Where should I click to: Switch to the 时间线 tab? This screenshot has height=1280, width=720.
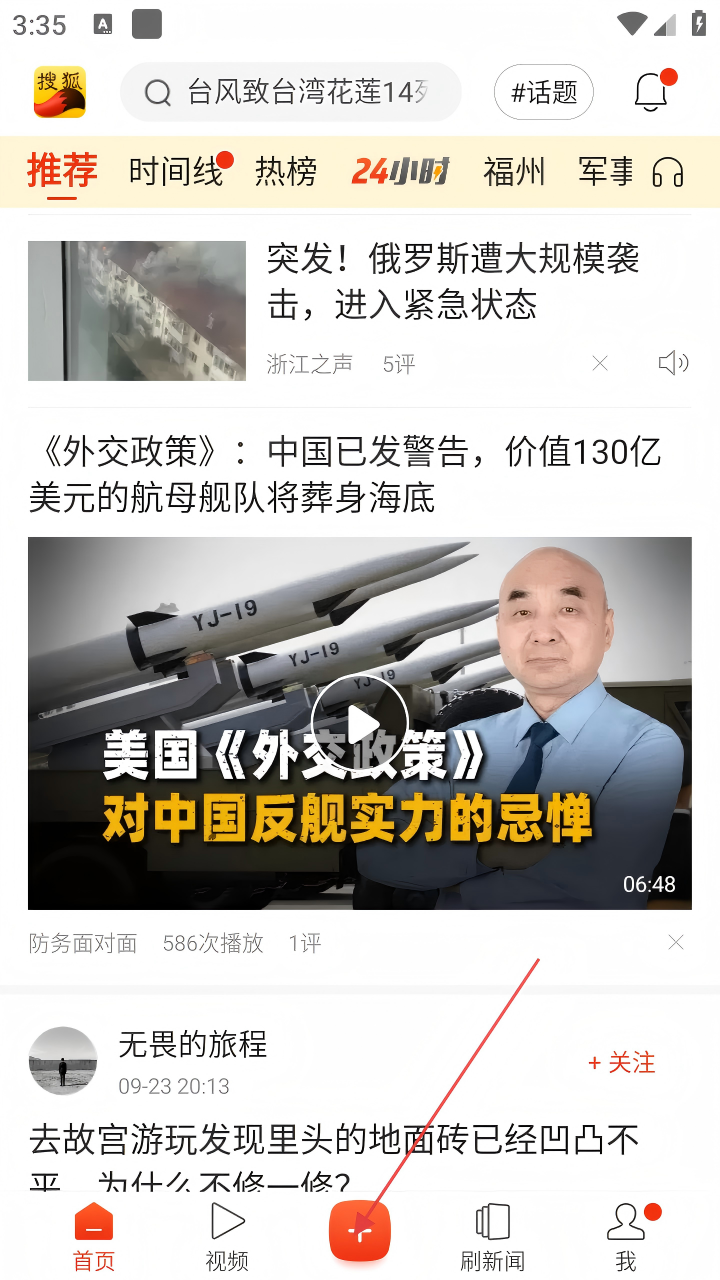[176, 172]
